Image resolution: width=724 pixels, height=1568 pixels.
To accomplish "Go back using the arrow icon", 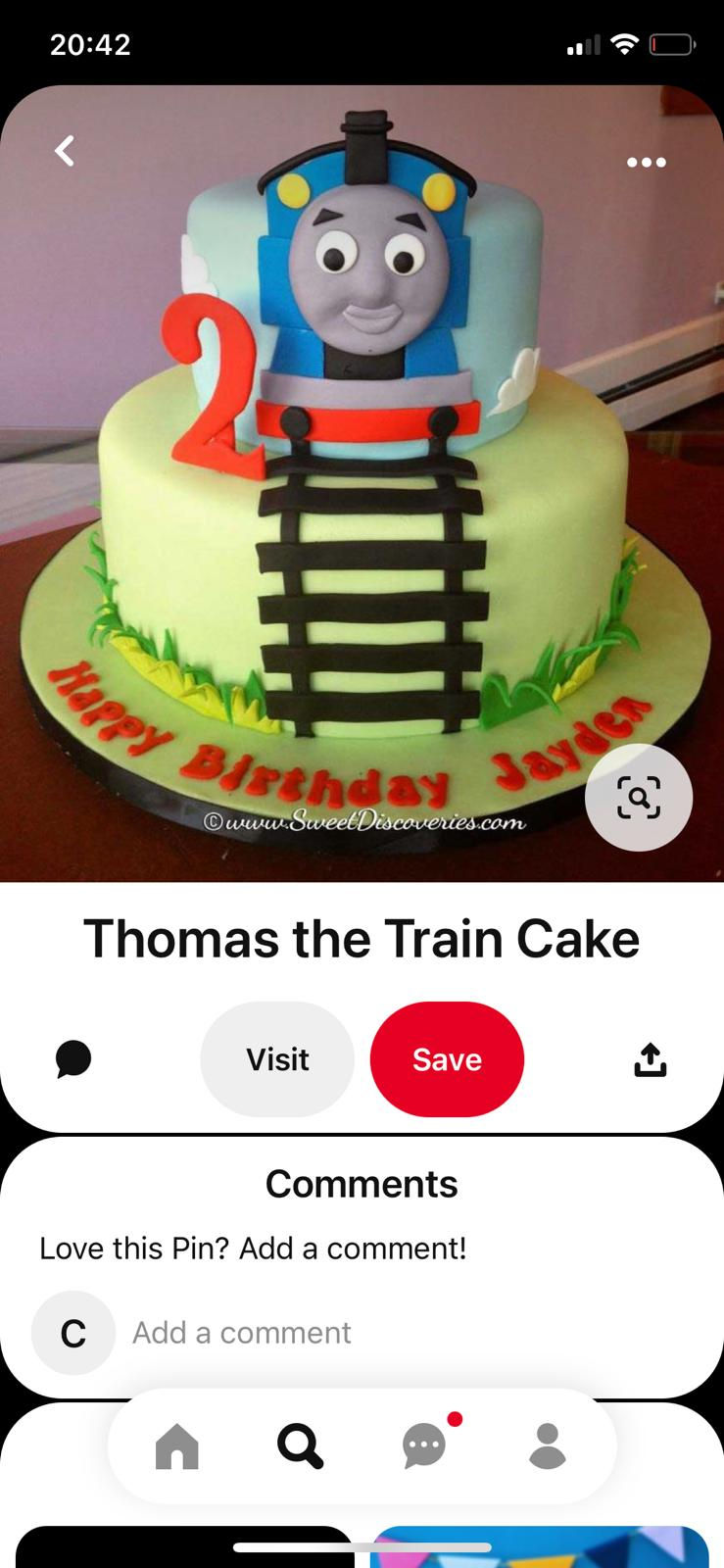I will 65,151.
